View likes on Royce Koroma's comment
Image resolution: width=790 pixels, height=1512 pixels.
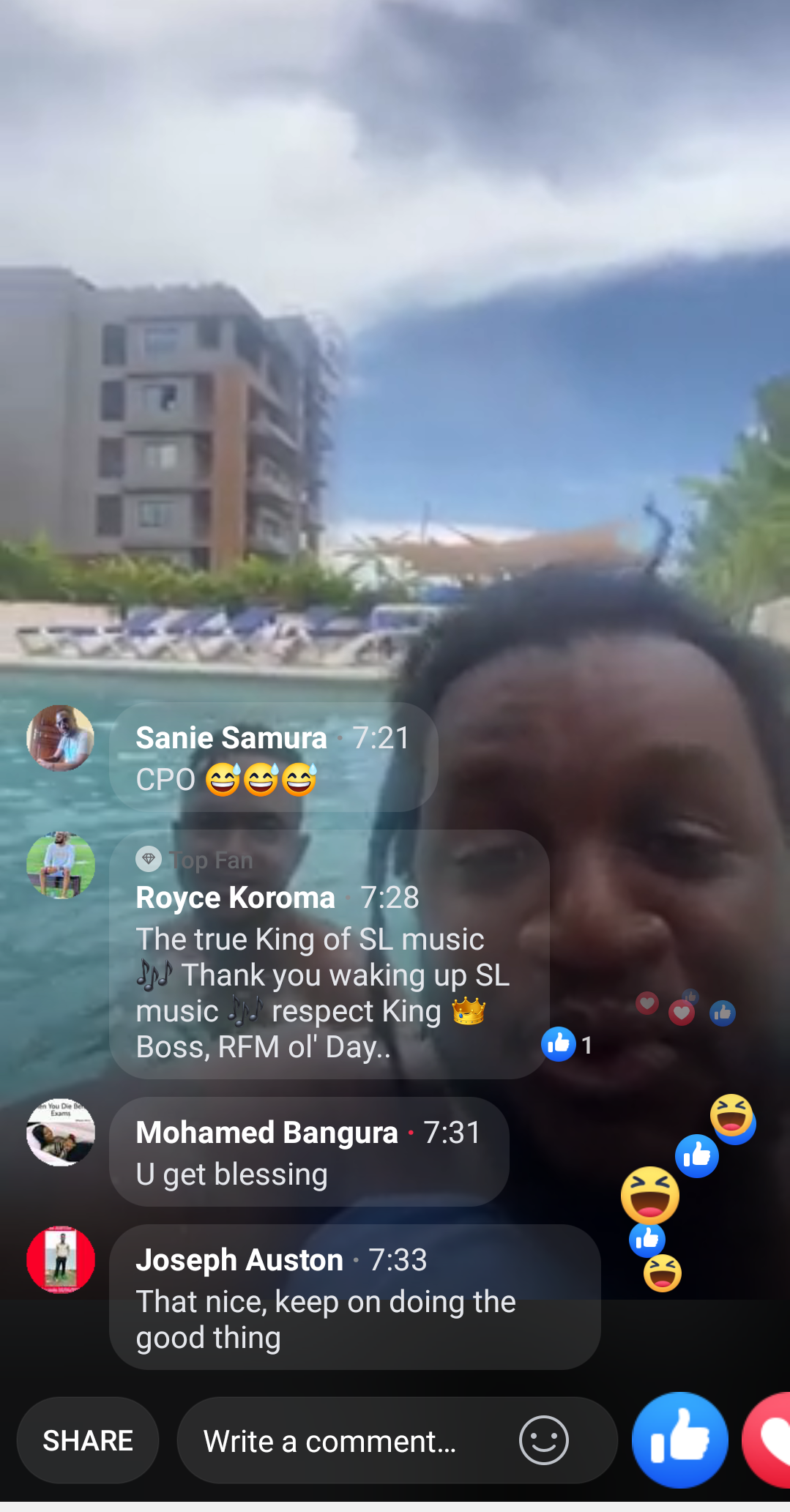click(566, 1044)
